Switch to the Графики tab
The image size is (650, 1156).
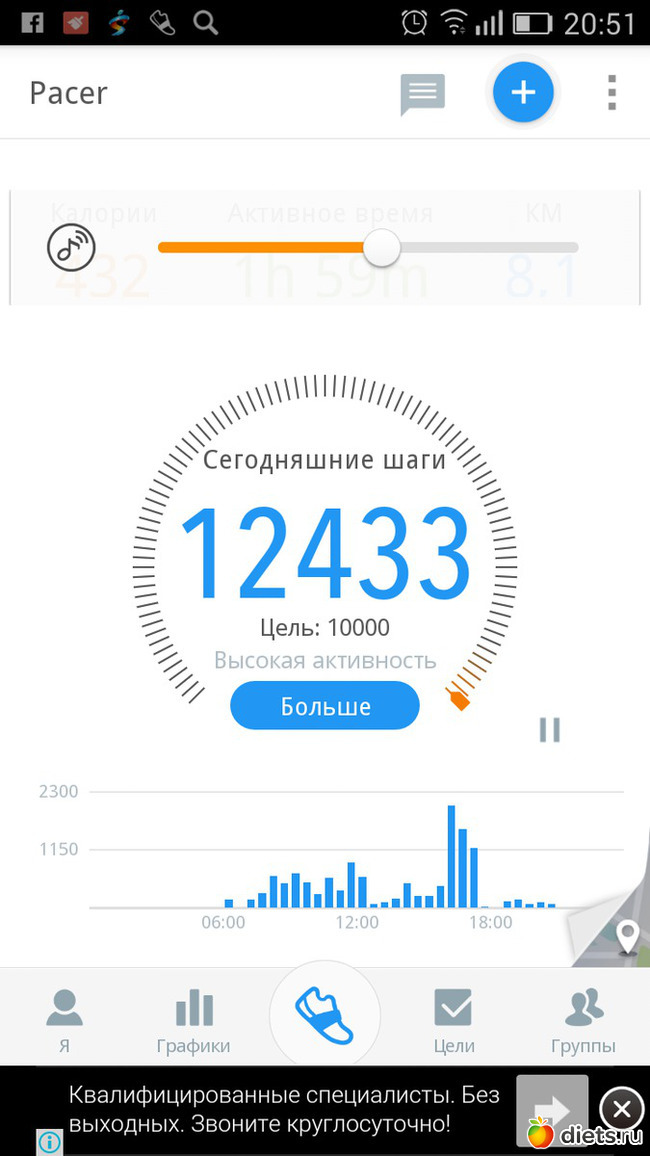[x=193, y=1020]
